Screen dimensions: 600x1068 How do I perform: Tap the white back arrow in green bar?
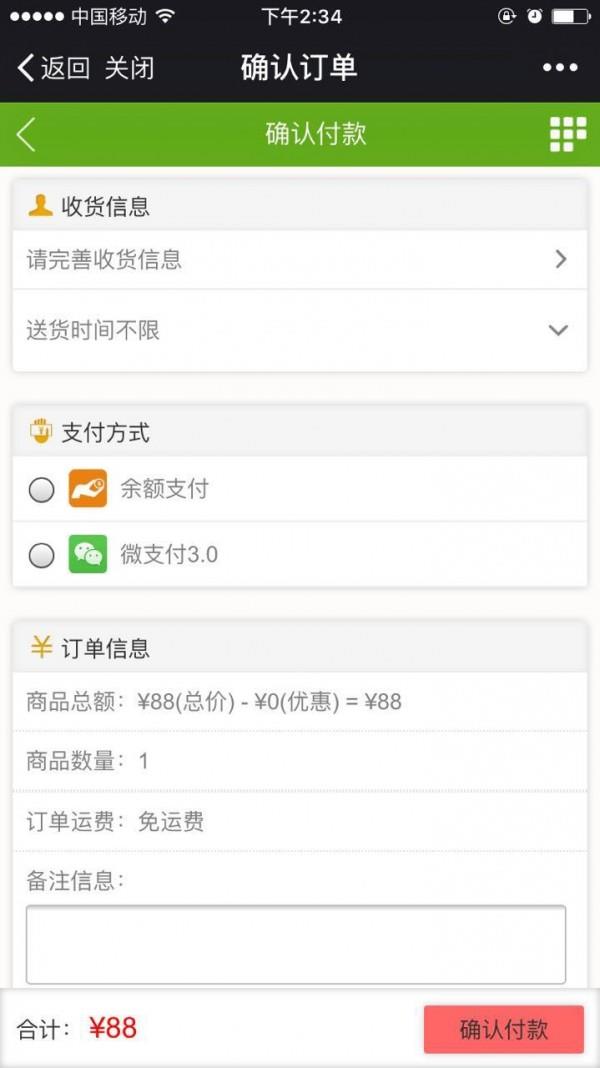click(x=26, y=134)
